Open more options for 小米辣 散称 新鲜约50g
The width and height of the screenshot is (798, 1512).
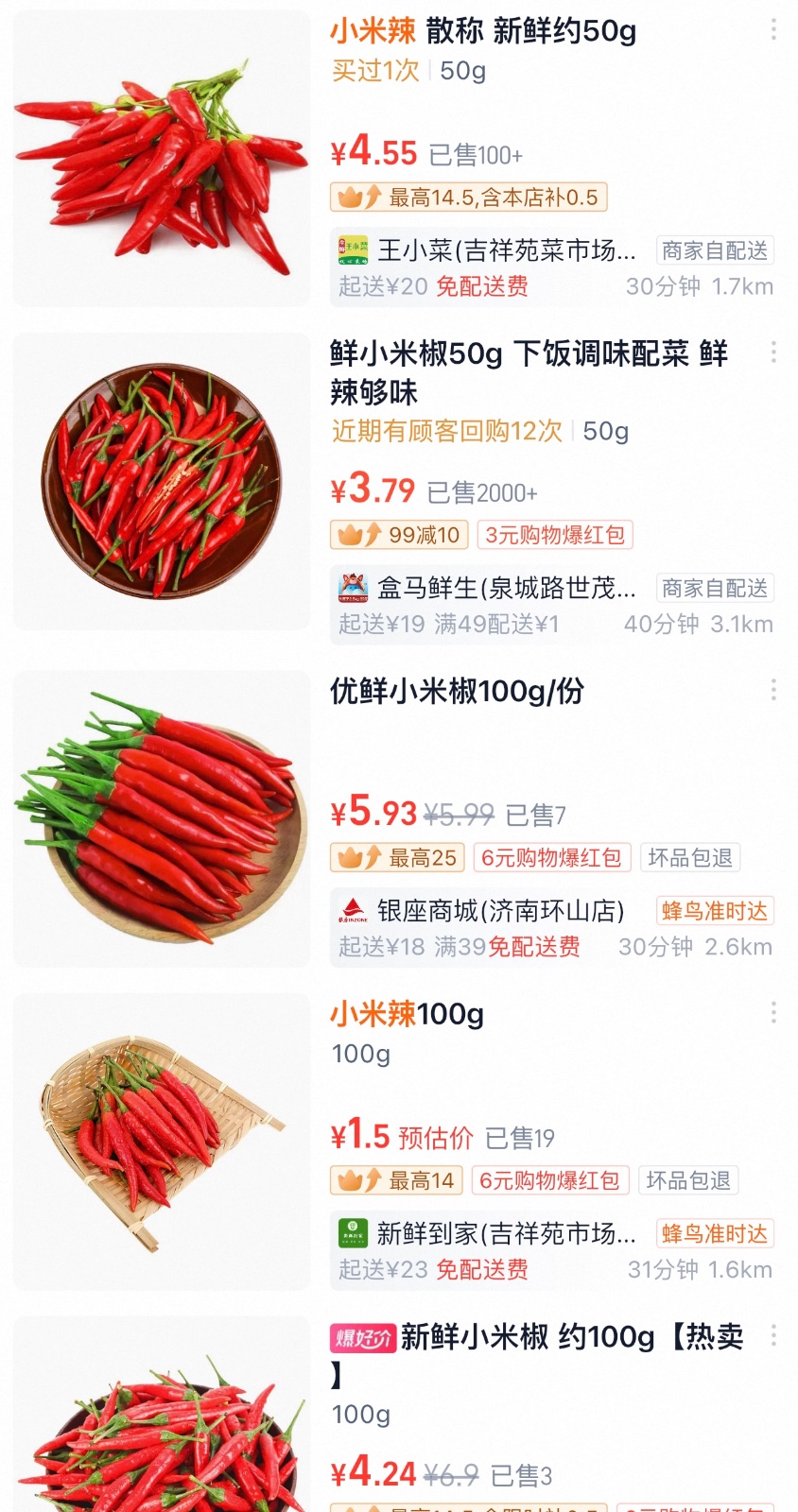773,30
